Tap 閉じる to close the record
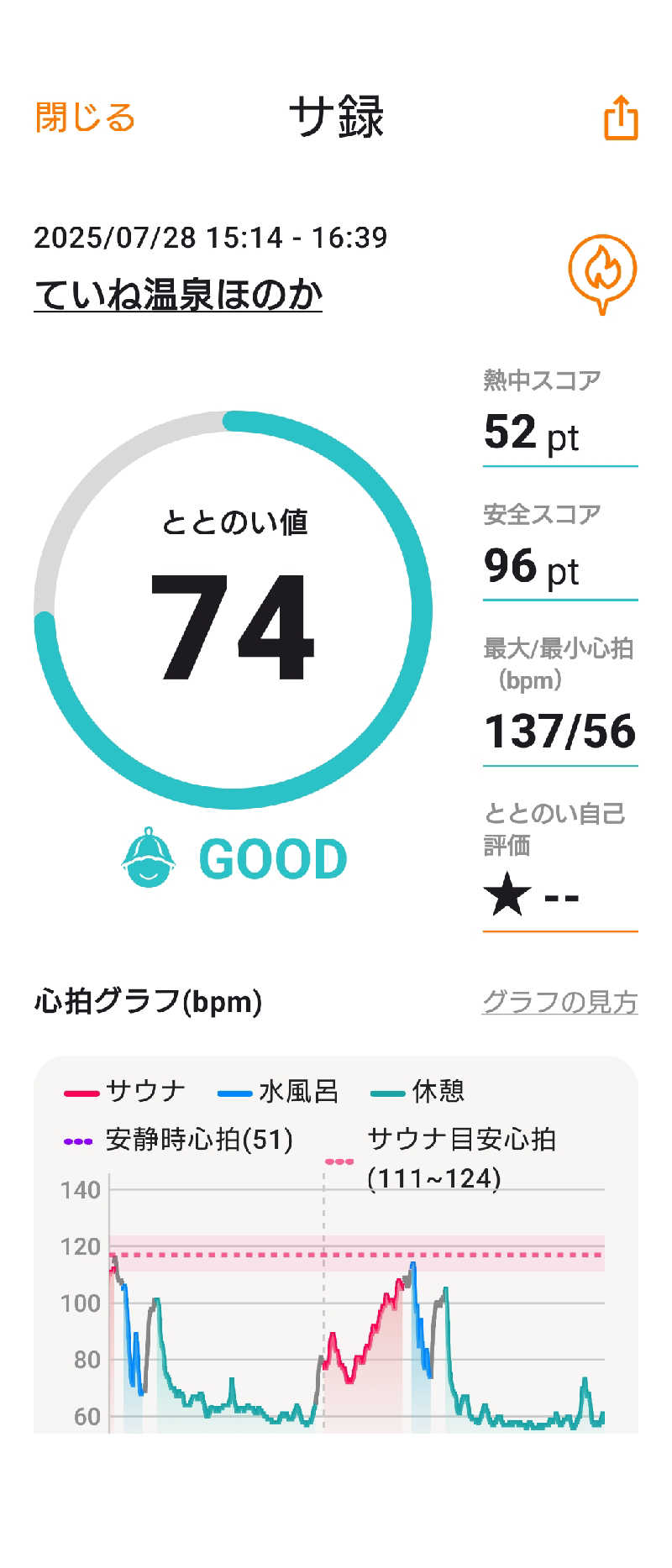The image size is (672, 1568). (x=85, y=118)
